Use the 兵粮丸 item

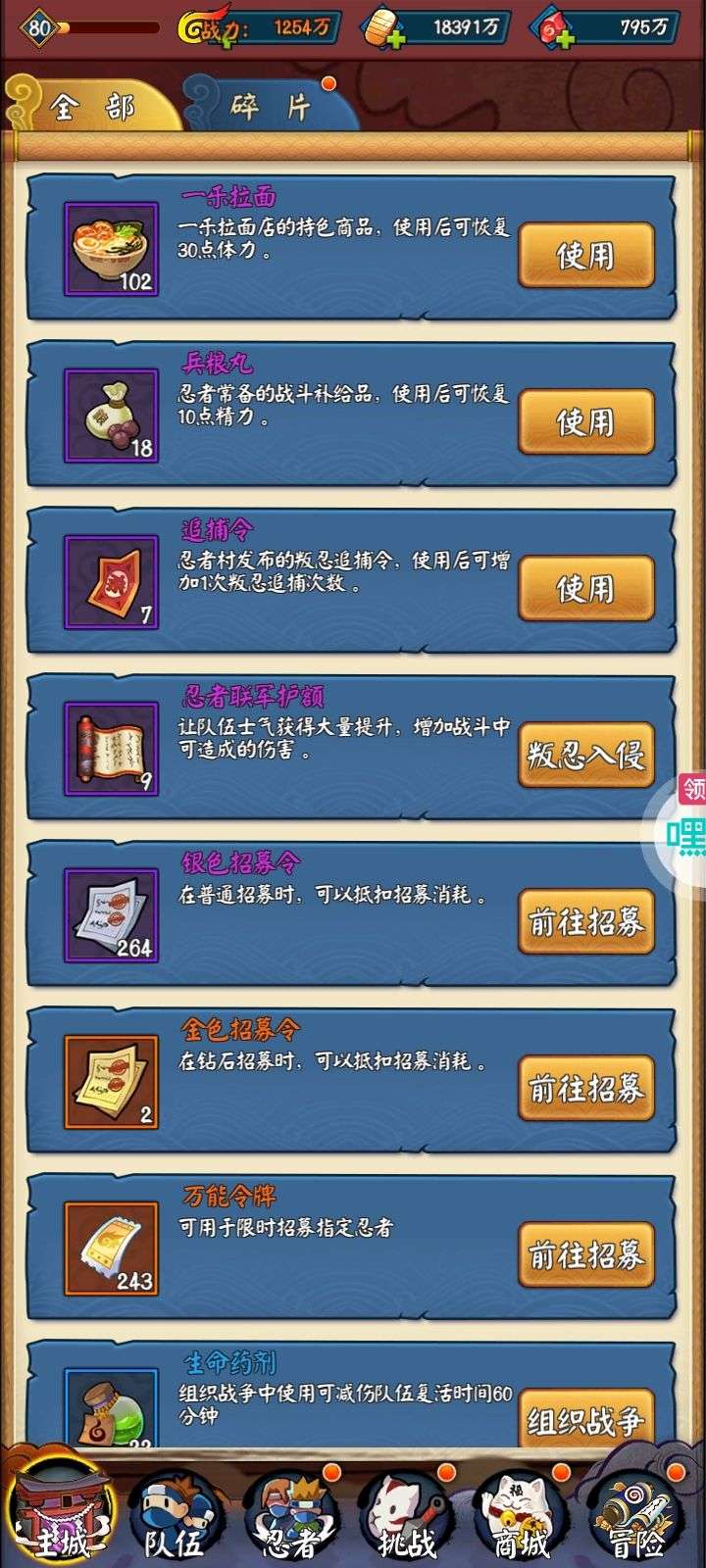[x=585, y=421]
